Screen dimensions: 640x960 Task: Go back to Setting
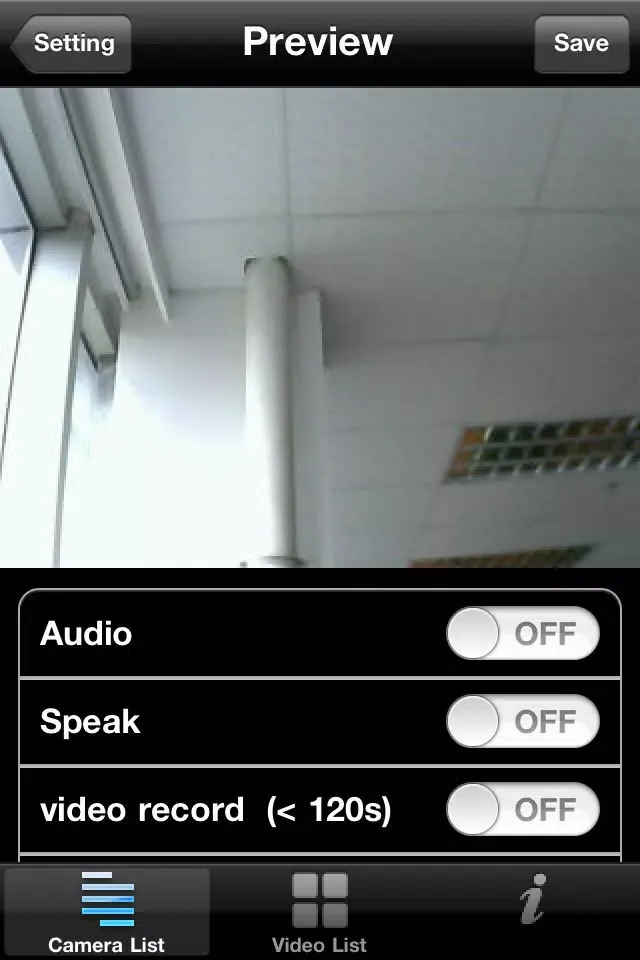click(x=72, y=43)
